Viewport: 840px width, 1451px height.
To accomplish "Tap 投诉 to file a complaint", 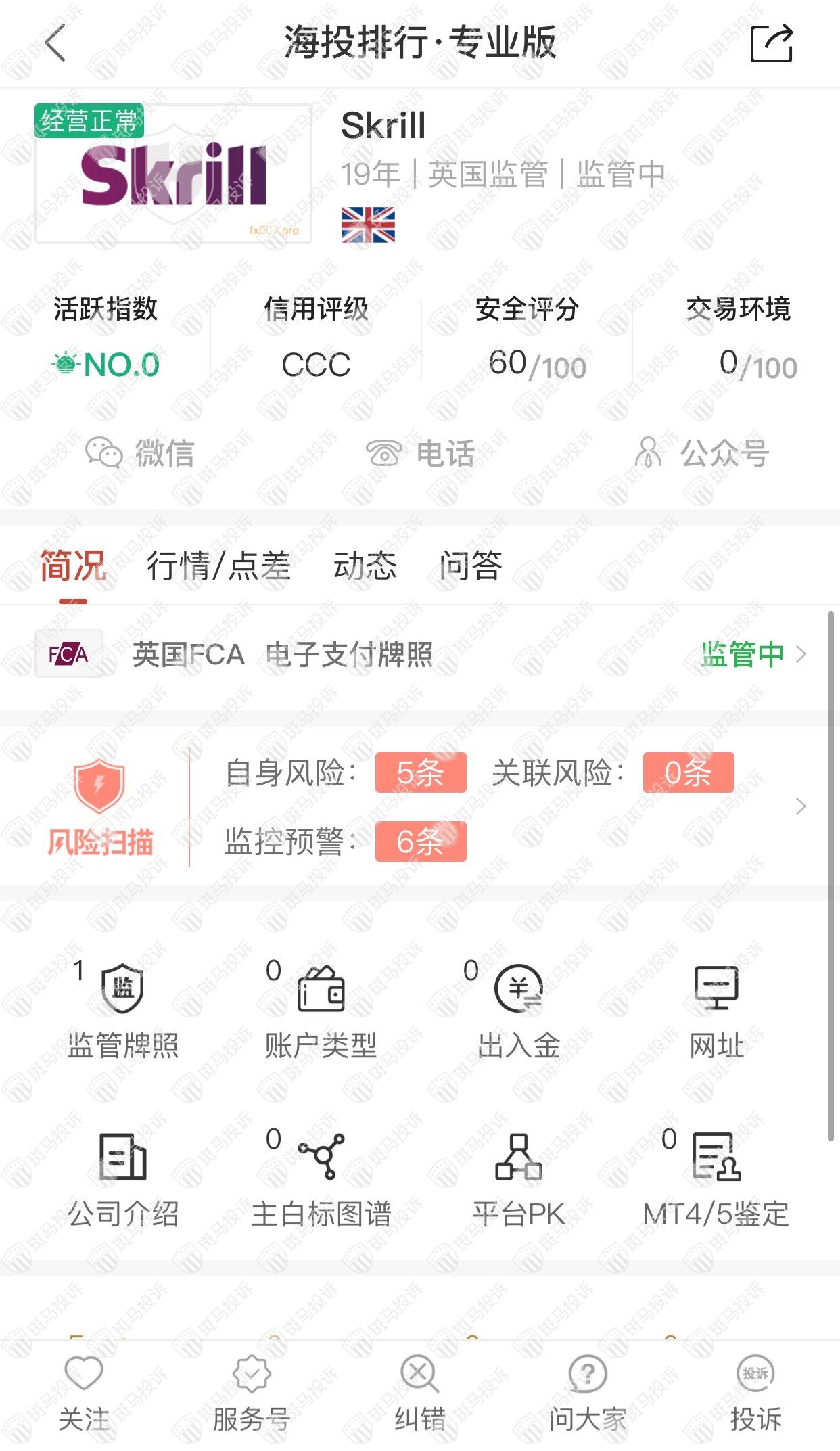I will 755,1394.
